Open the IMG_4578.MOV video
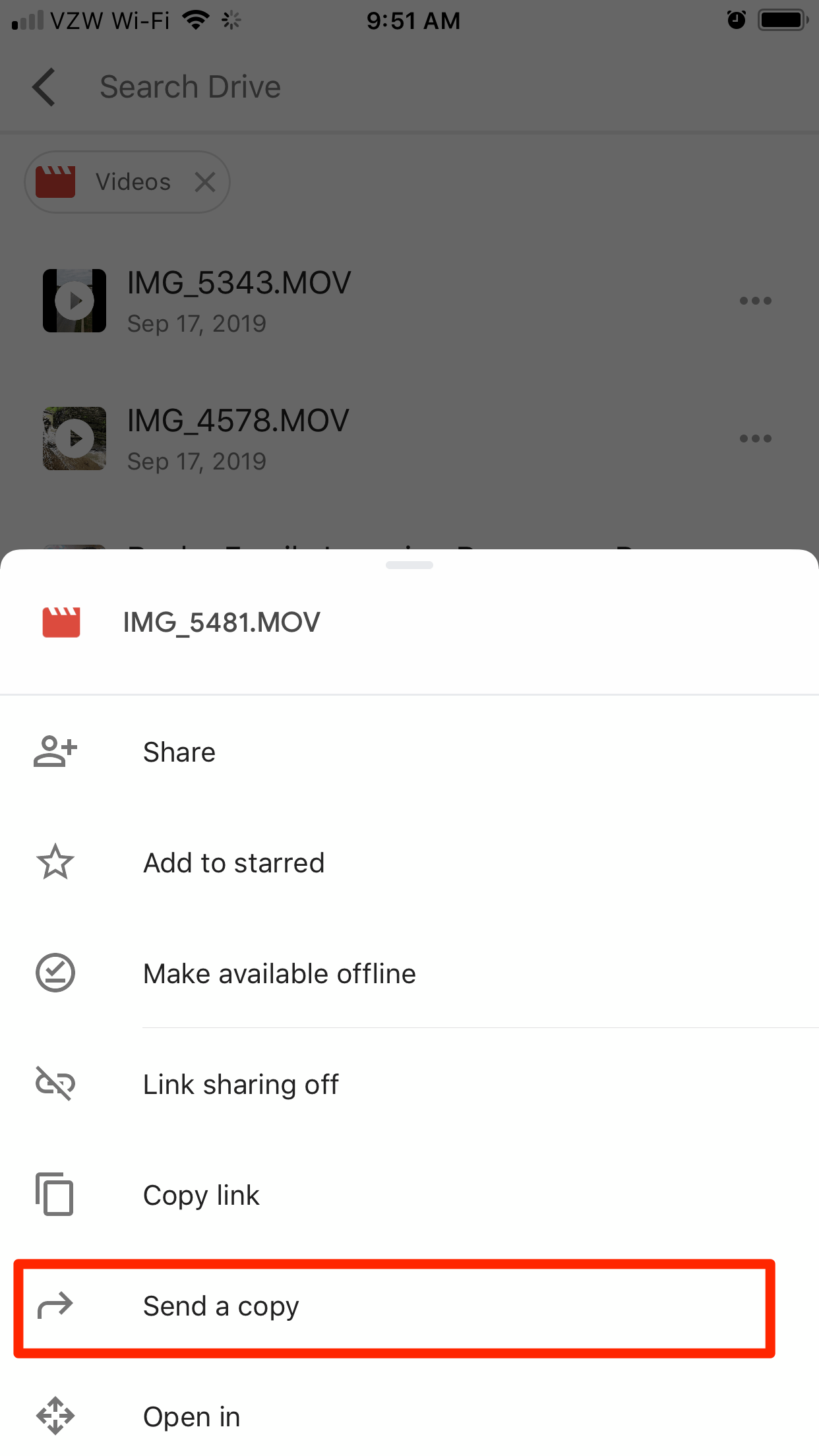This screenshot has height=1456, width=819. 237,439
